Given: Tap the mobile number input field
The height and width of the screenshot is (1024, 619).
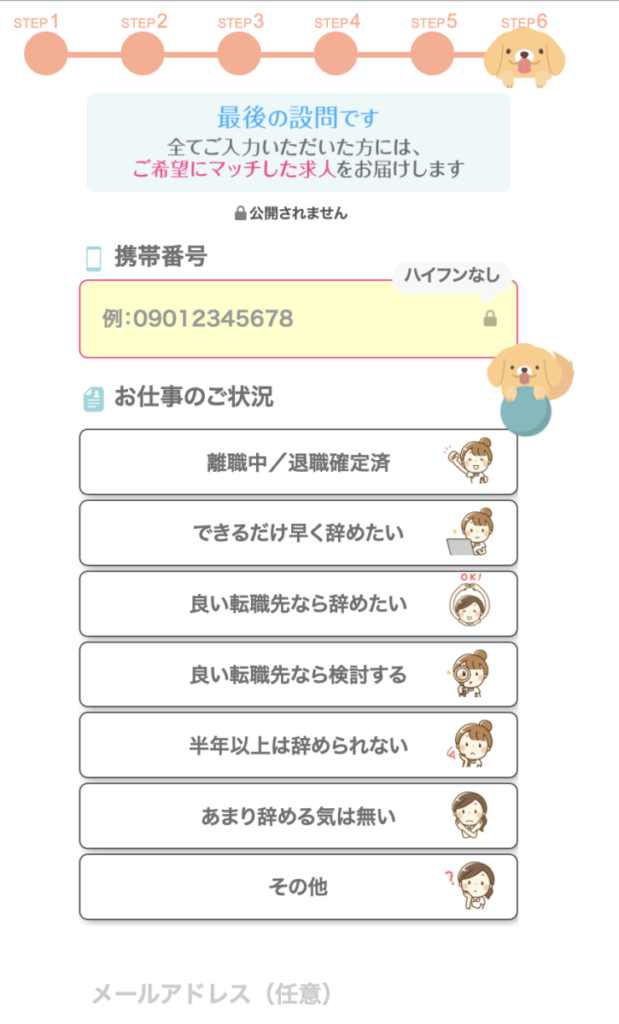Looking at the screenshot, I should tap(298, 319).
